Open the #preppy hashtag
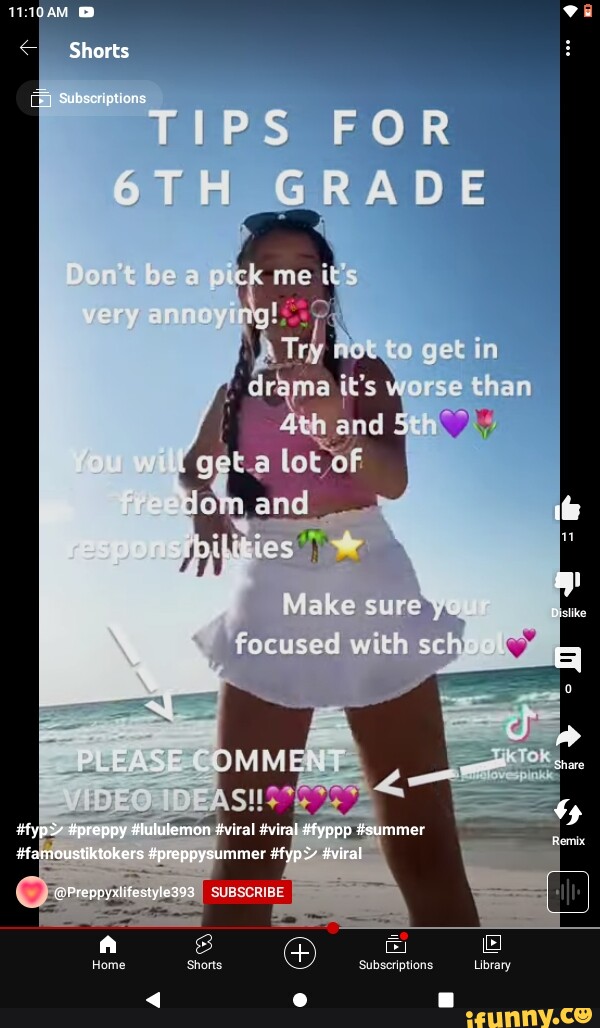Screen dimensions: 600x1028 coord(97,829)
